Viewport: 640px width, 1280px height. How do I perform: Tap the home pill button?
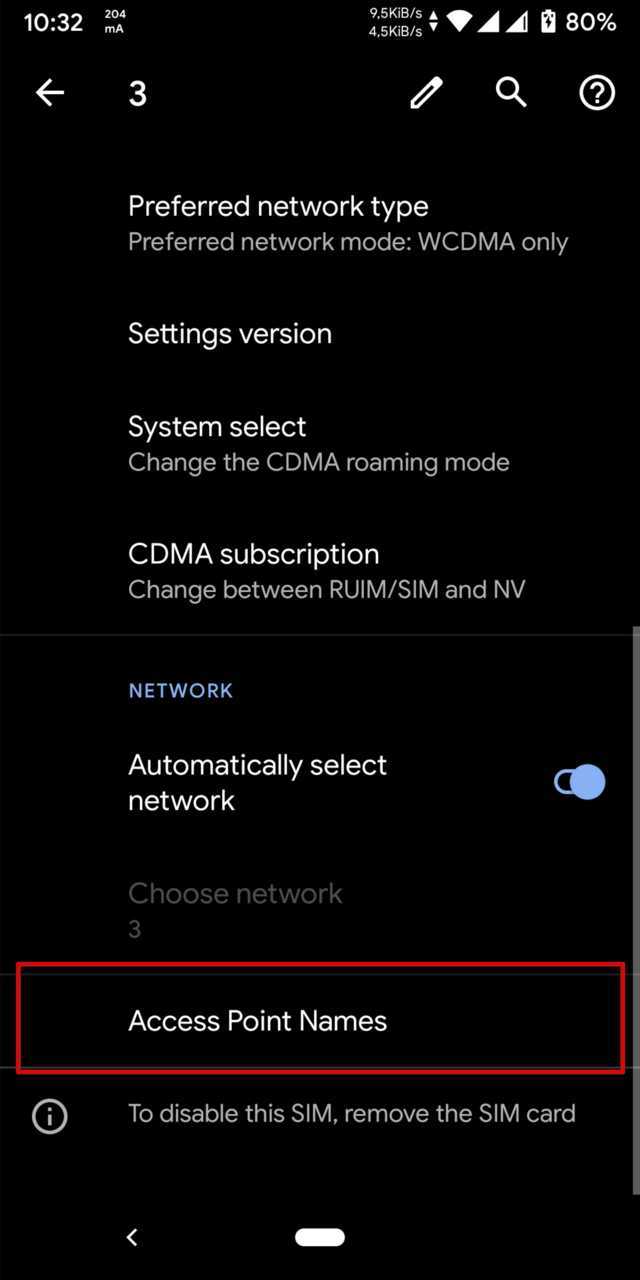[320, 1237]
